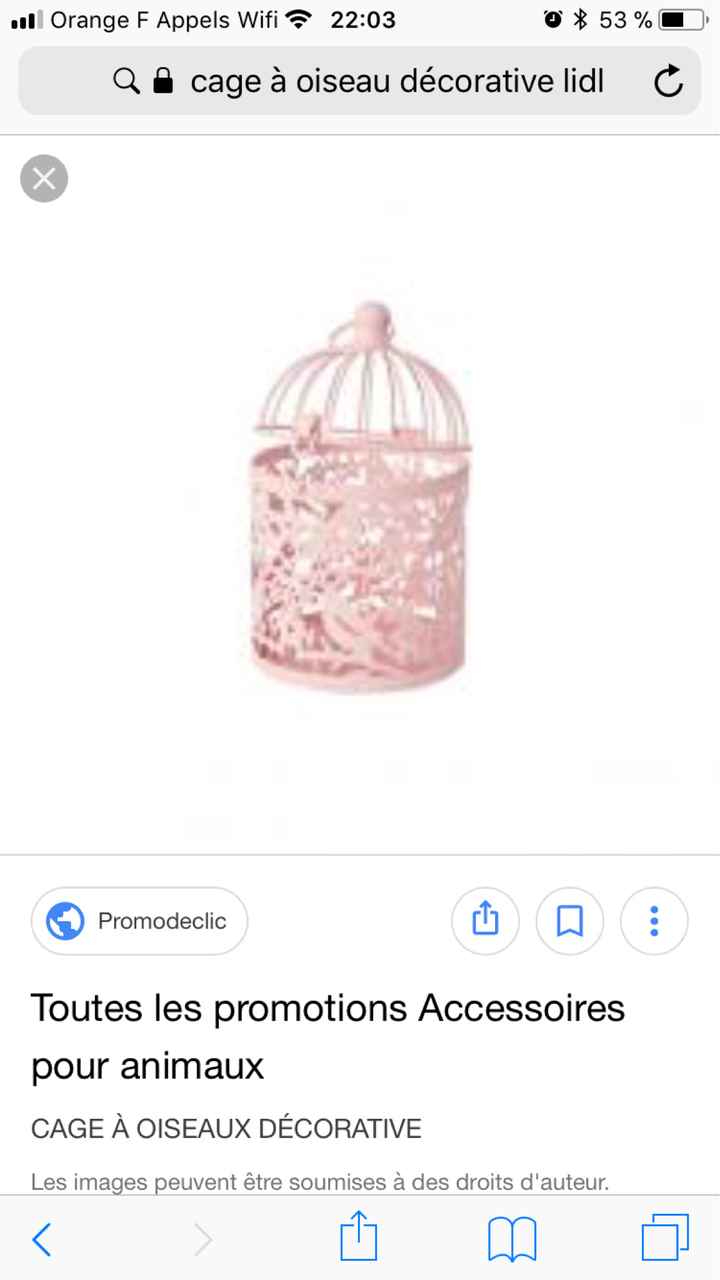Open Safari bookmarks
Viewport: 720px width, 1280px height.
pos(512,1240)
